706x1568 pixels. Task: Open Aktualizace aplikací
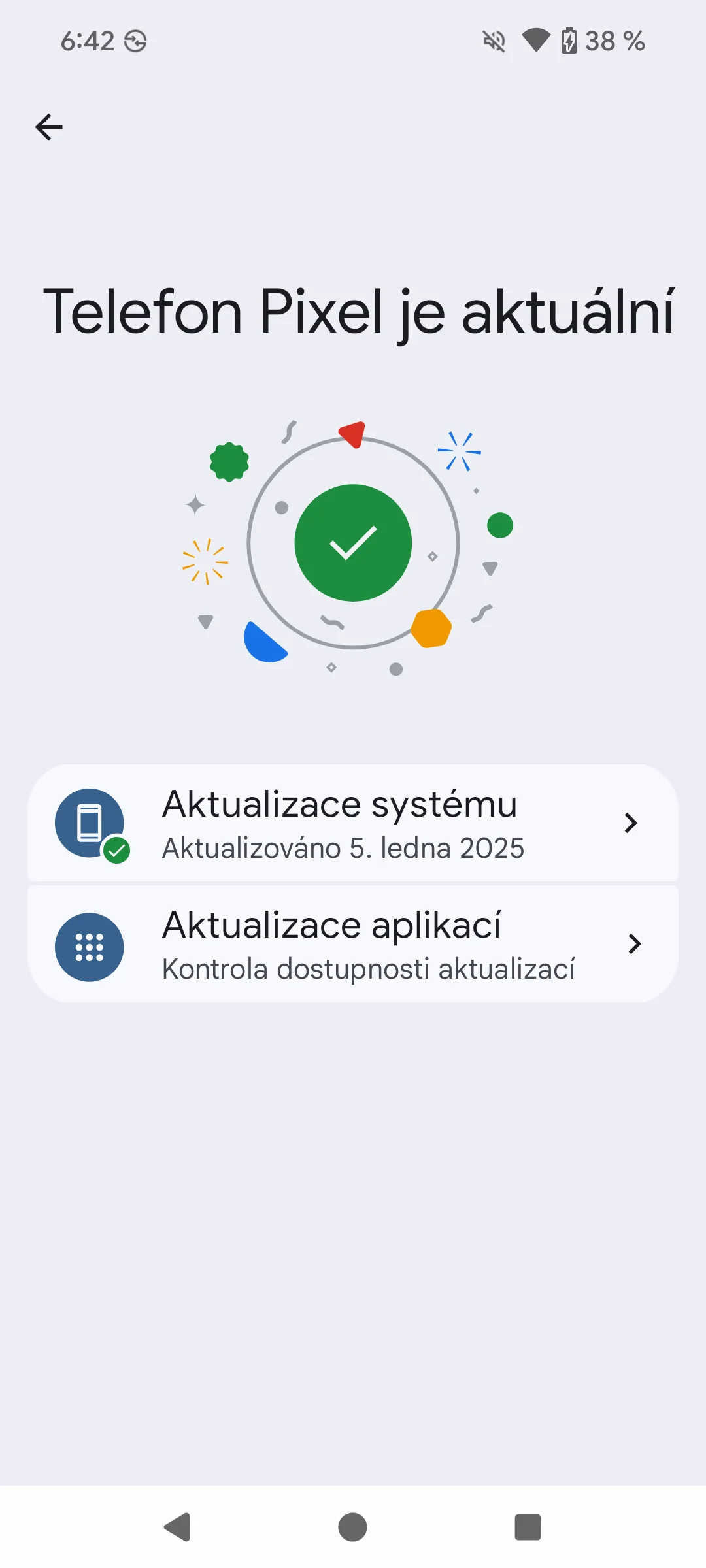coord(353,944)
